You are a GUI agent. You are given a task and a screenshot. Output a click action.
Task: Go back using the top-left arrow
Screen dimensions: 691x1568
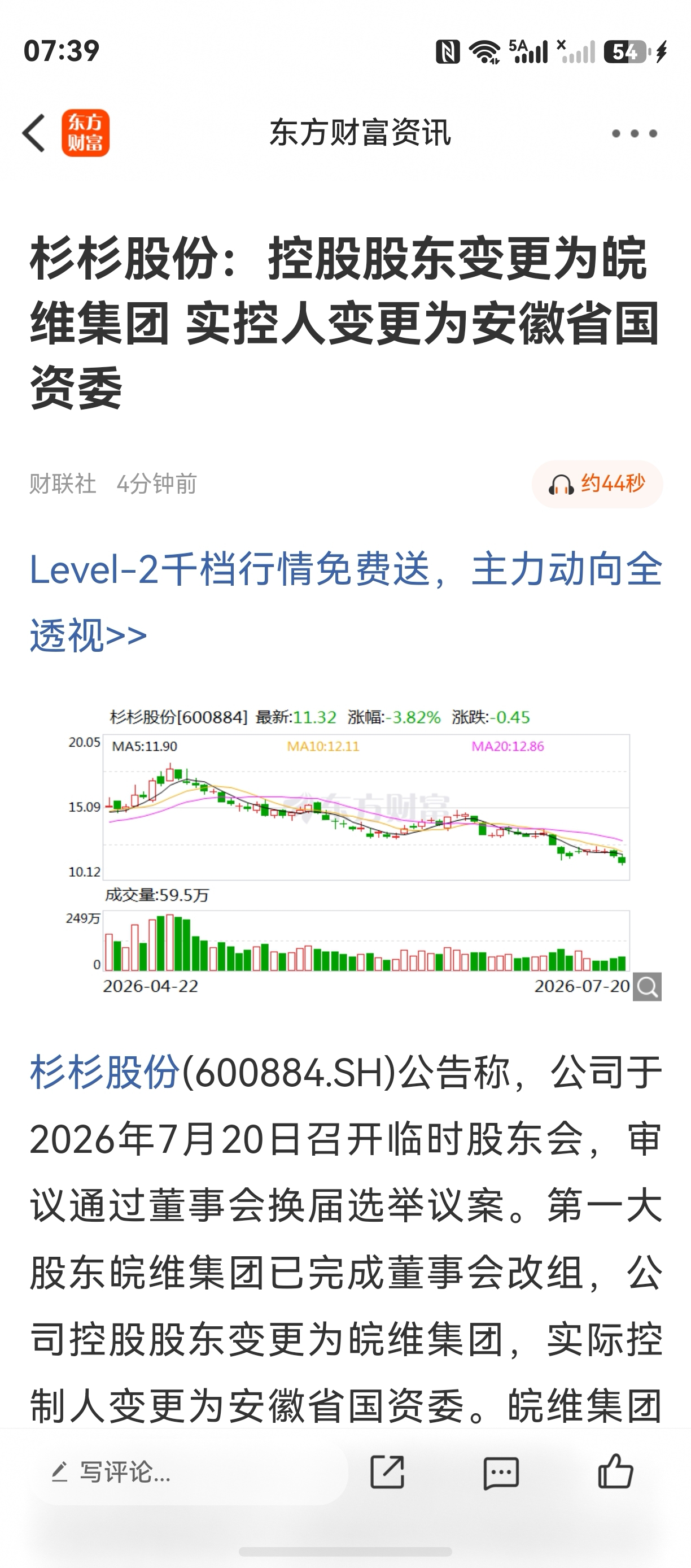pyautogui.click(x=34, y=133)
